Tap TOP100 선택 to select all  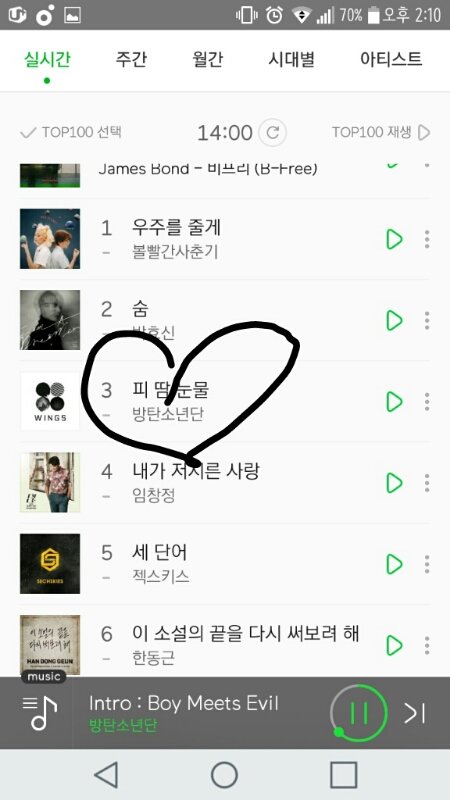pyautogui.click(x=71, y=133)
